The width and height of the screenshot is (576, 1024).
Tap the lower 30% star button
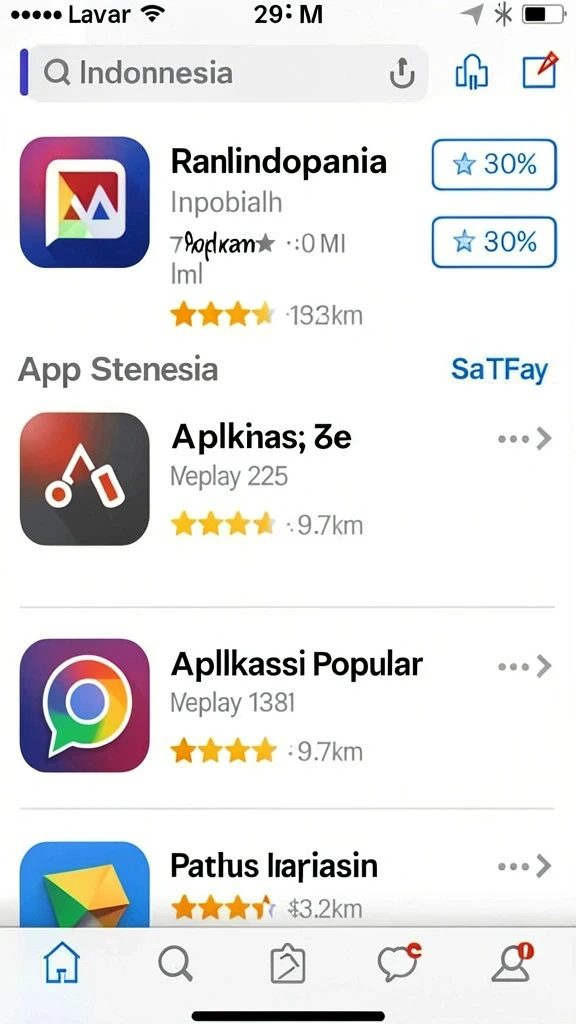pyautogui.click(x=494, y=242)
